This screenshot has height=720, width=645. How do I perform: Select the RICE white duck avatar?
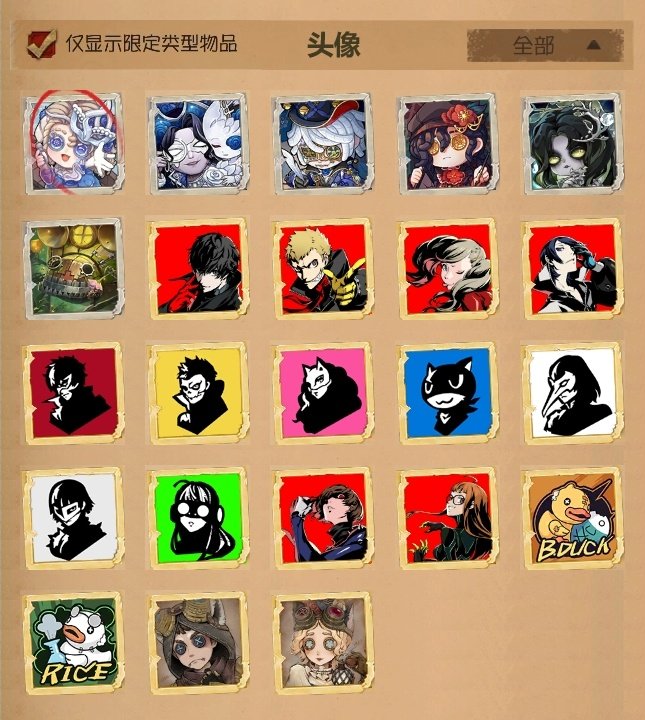(x=72, y=641)
